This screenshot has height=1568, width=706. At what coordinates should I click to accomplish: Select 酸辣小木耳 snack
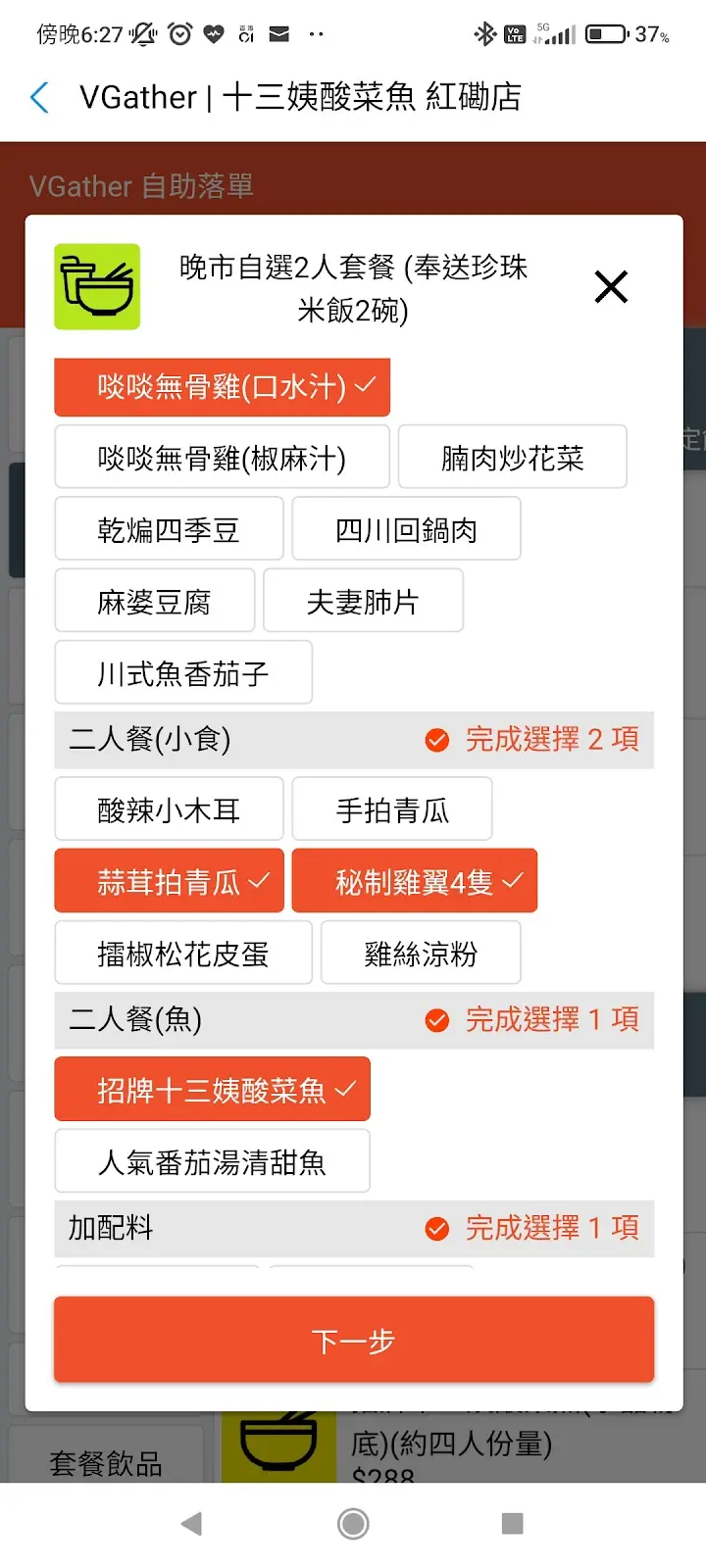click(x=169, y=809)
